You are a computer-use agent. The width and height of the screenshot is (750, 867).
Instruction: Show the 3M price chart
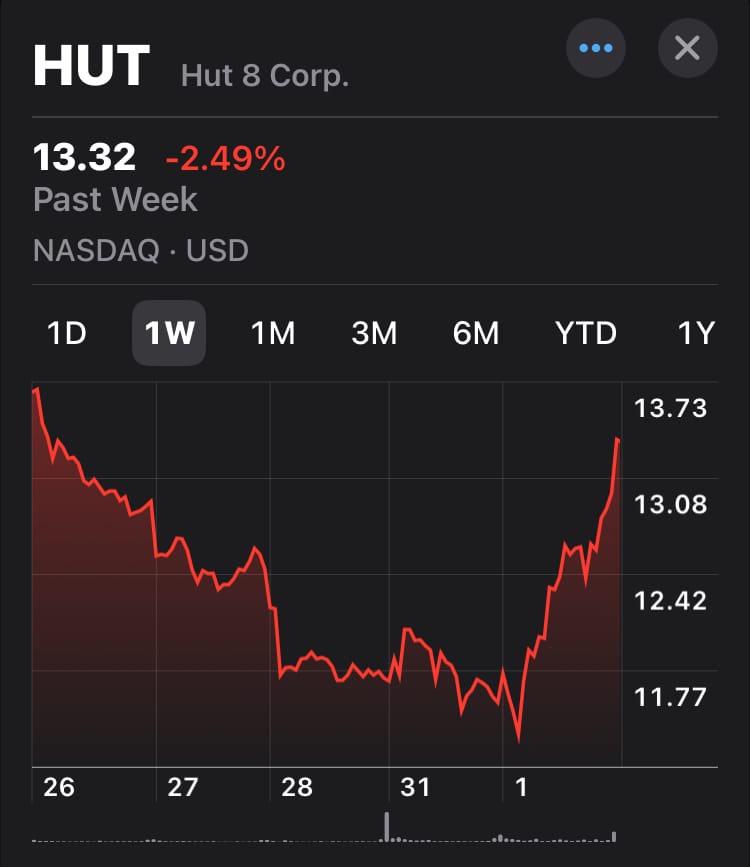pos(374,333)
